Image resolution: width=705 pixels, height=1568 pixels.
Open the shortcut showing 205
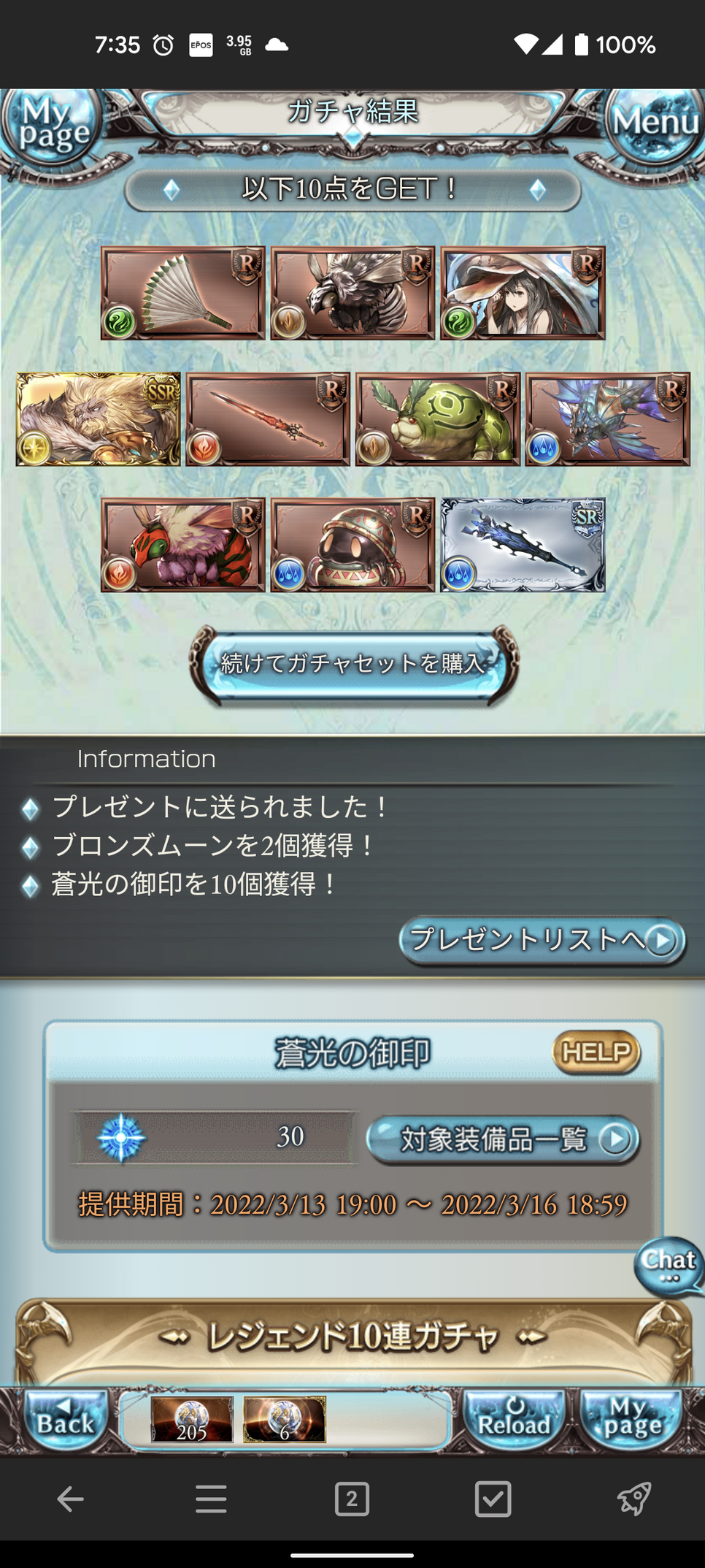192,1420
